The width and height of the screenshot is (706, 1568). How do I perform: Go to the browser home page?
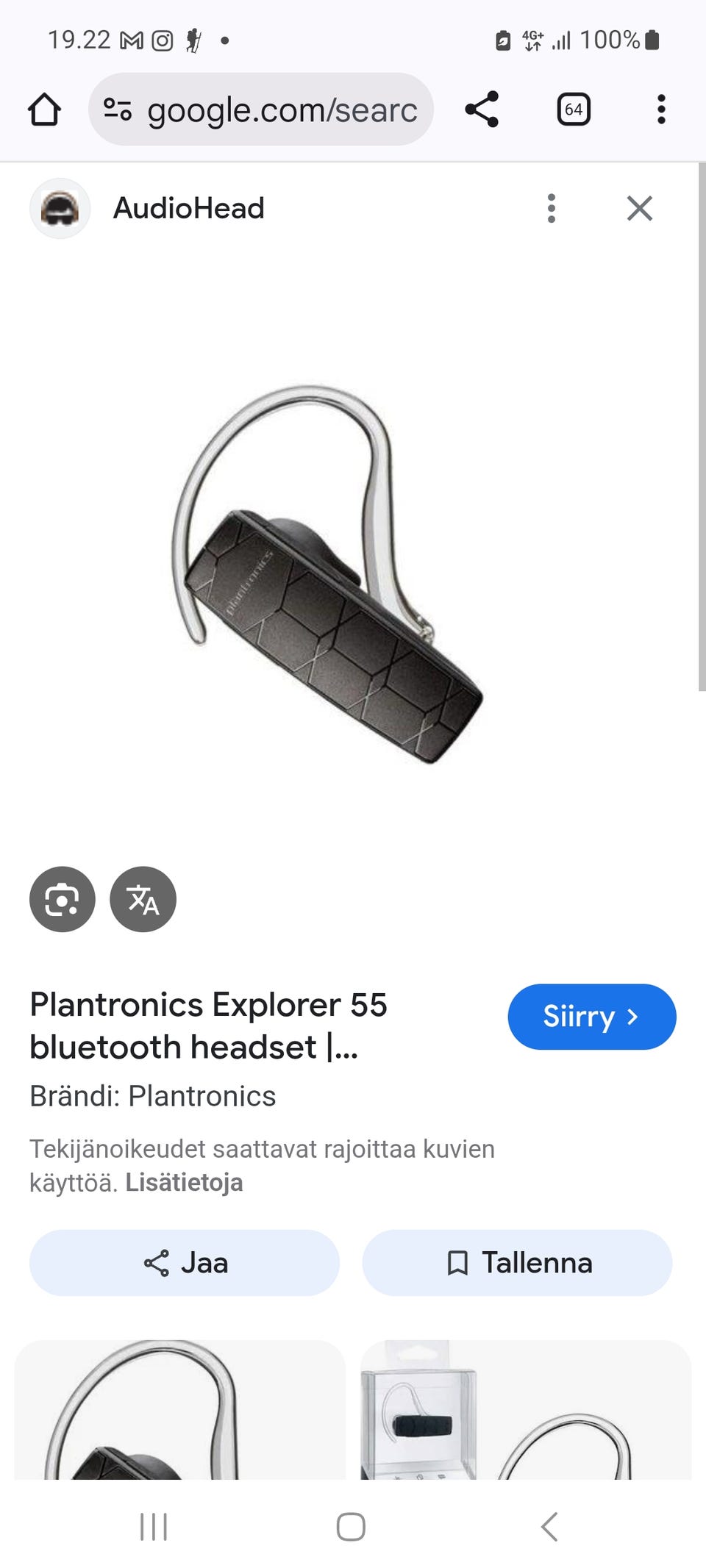pos(44,110)
